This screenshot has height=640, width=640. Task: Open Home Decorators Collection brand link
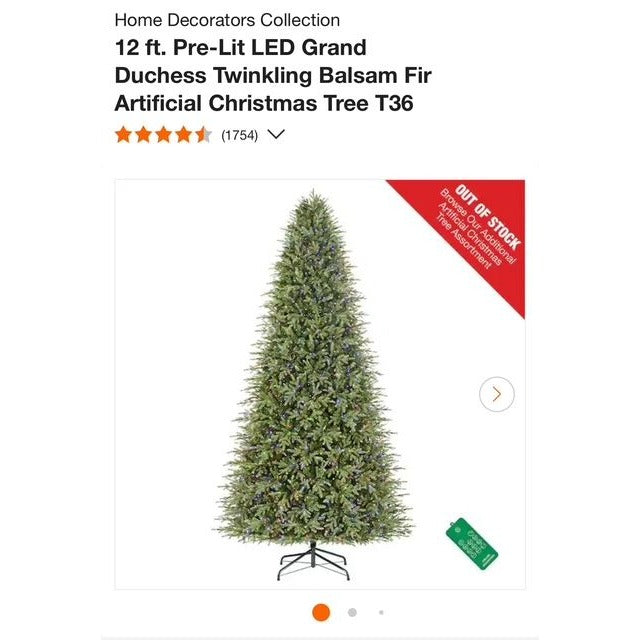(227, 20)
